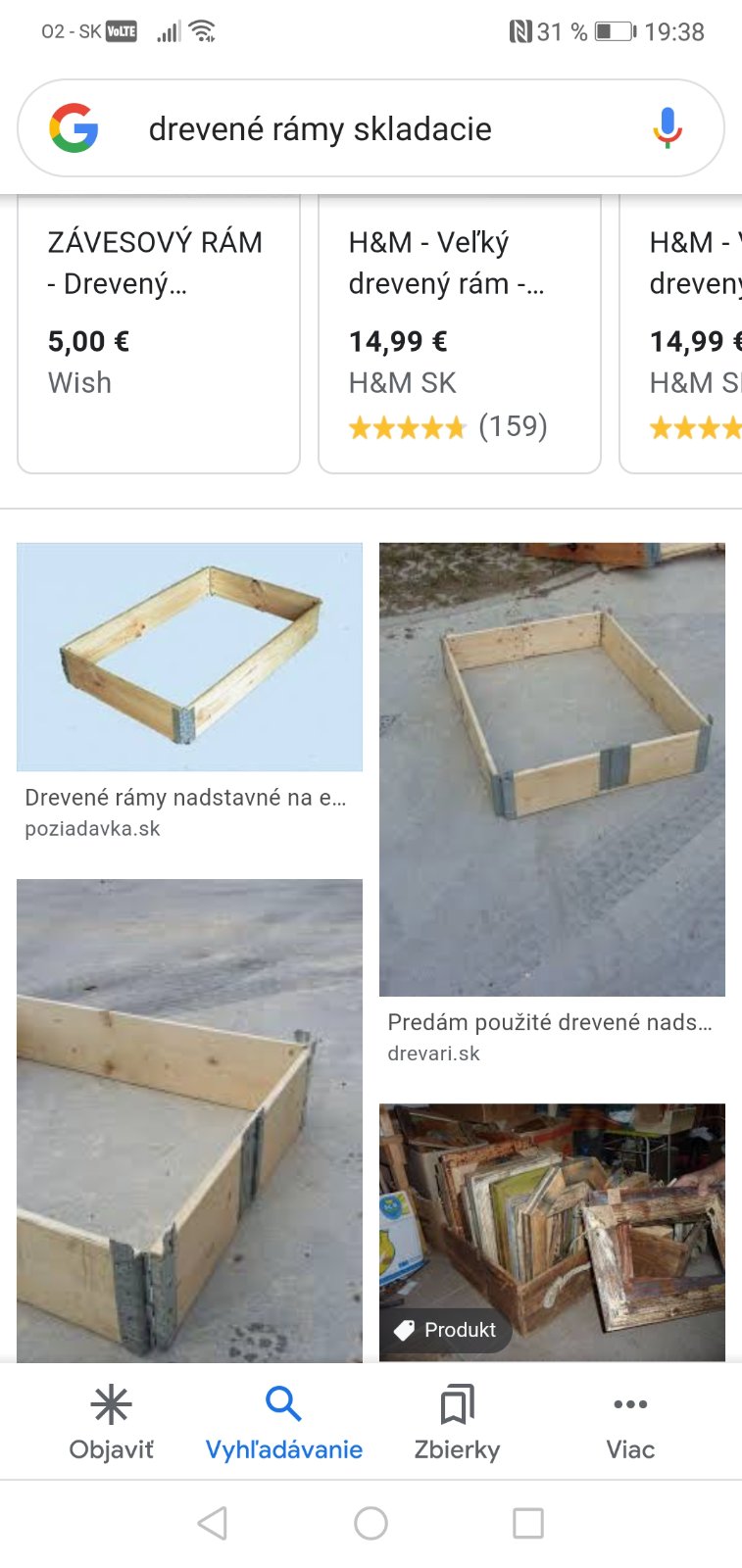
Task: Open the image result tagged Produkt
Action: coord(552,1232)
